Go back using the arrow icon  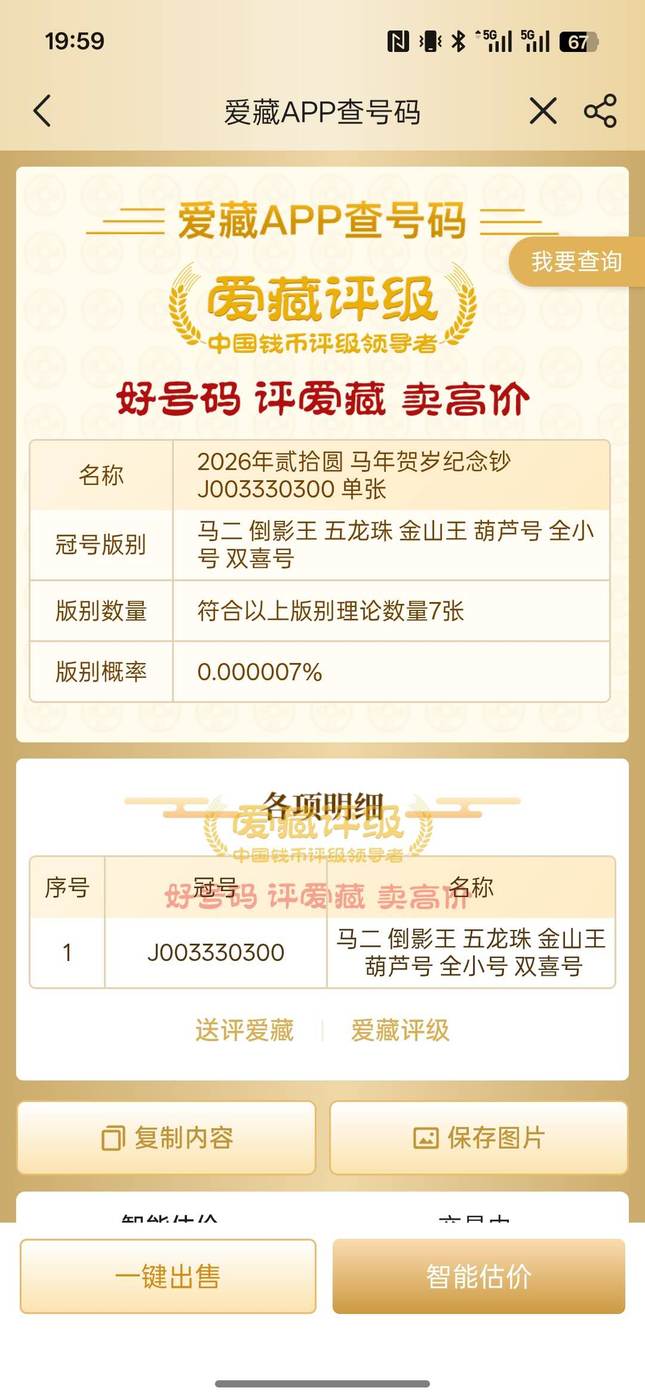pyautogui.click(x=42, y=111)
